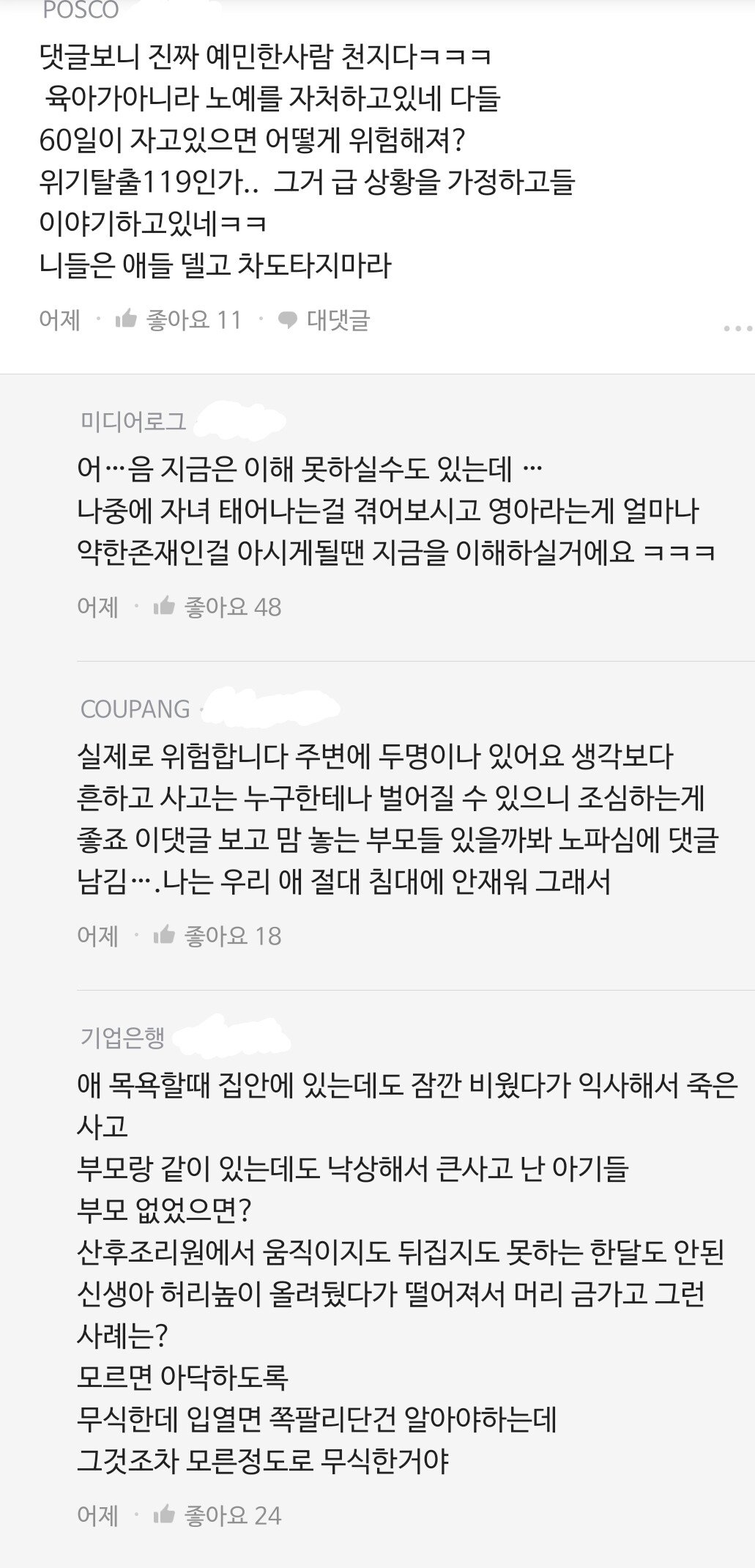Click the thumbs-up icon on POSCO's comment
The height and width of the screenshot is (1568, 755).
point(129,319)
